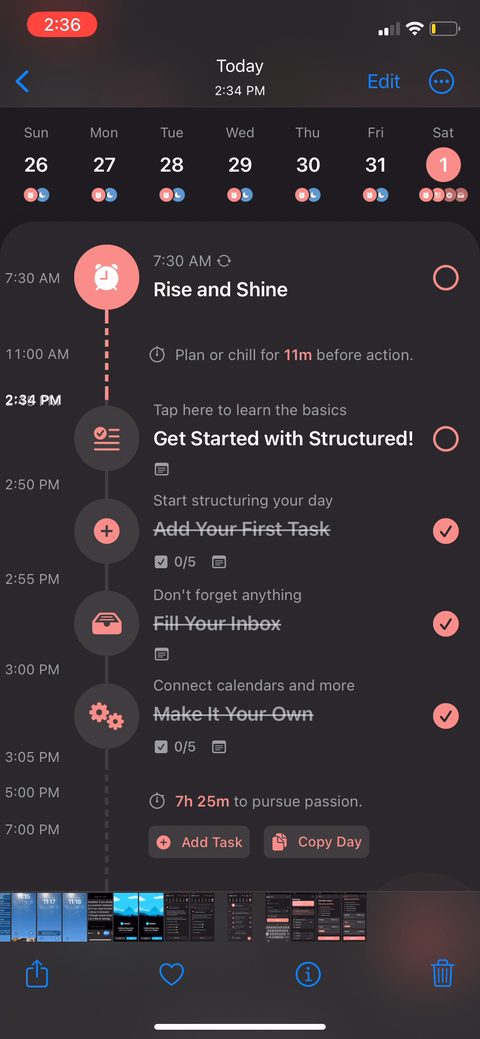Delete this photo with the trash icon
This screenshot has height=1039, width=480.
tap(442, 973)
